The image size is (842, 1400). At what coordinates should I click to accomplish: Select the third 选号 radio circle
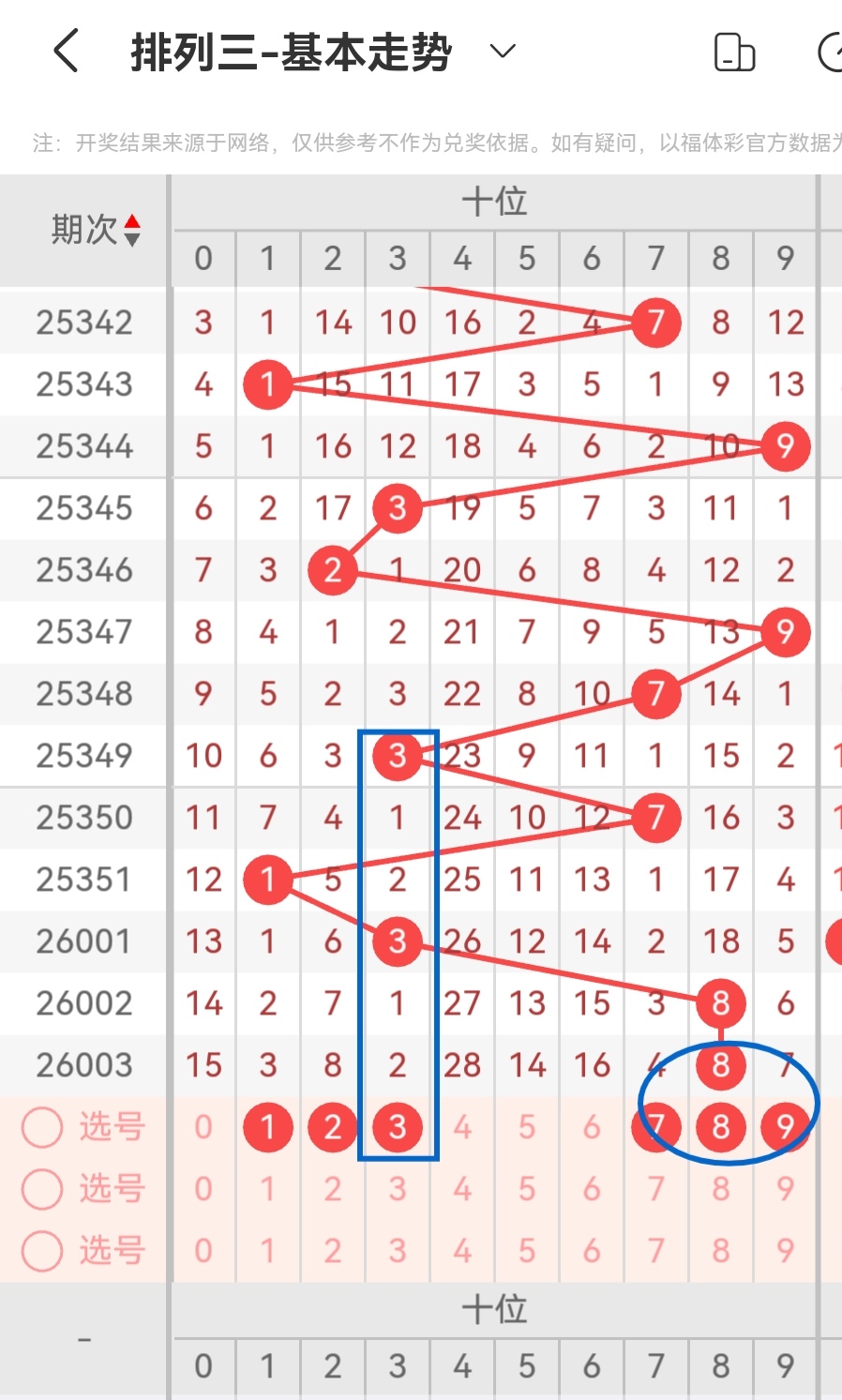point(42,1251)
